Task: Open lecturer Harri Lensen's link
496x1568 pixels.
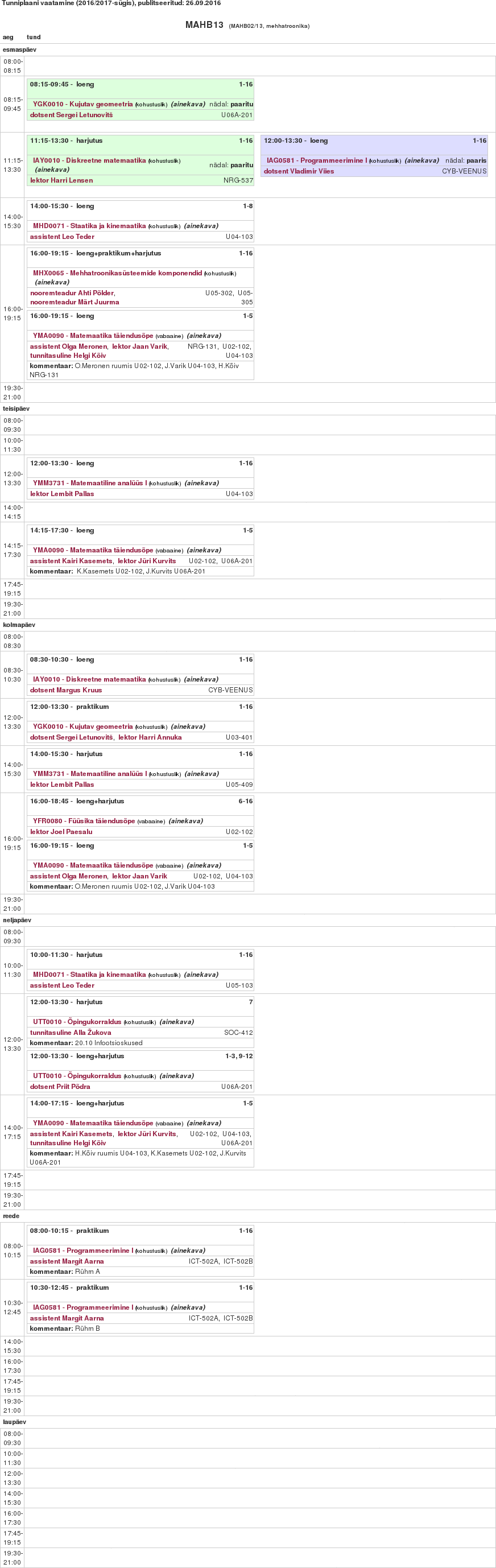Action: click(61, 180)
